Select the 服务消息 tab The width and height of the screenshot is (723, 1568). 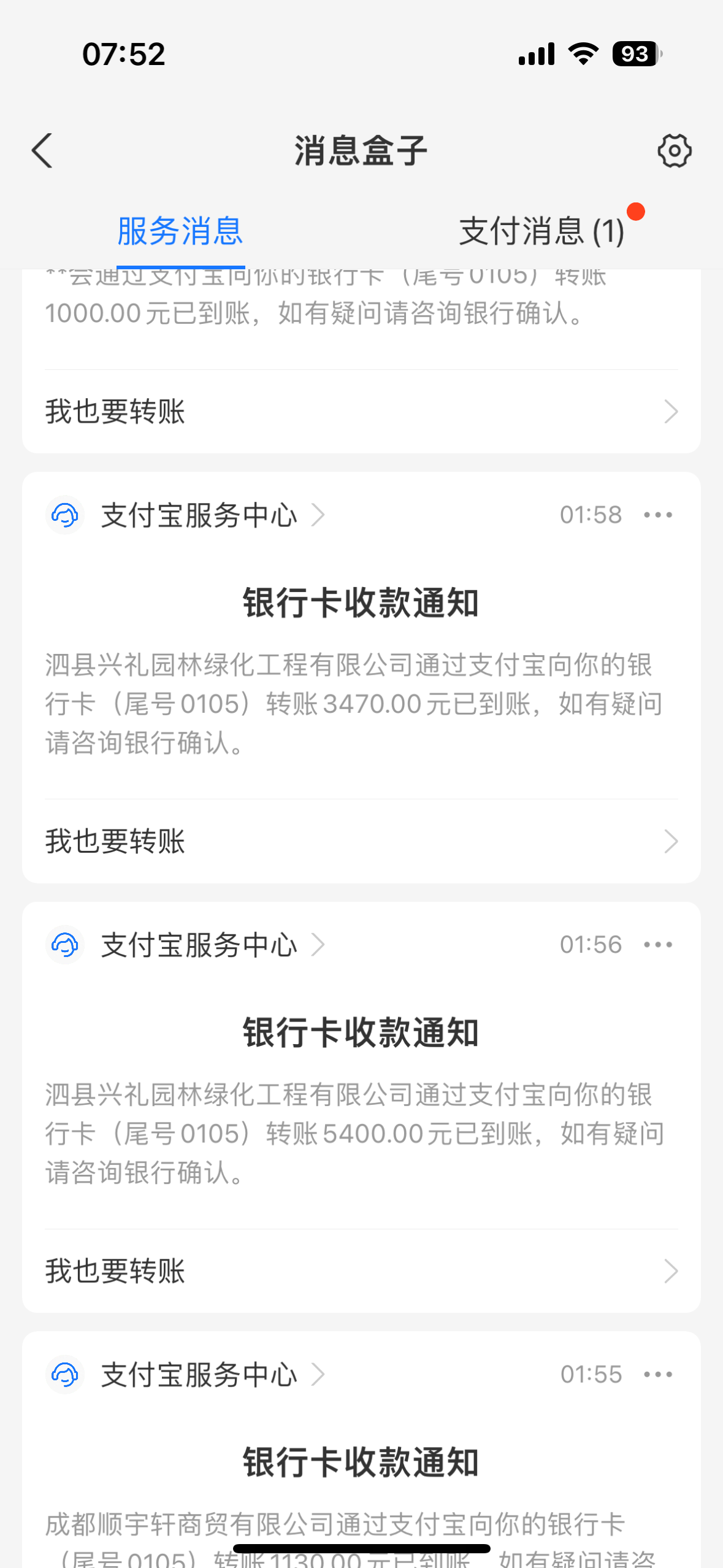[180, 232]
